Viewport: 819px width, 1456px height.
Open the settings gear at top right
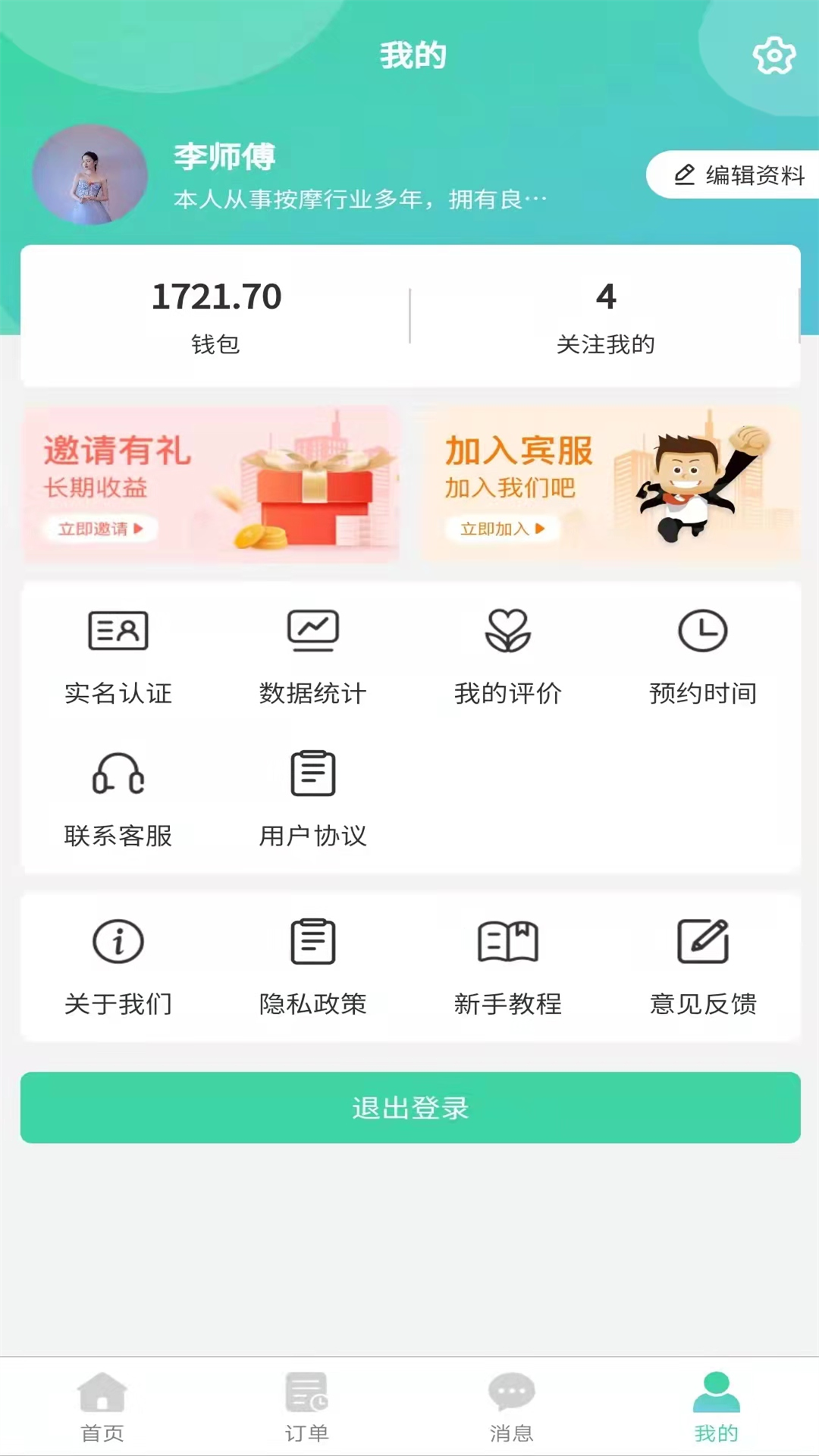click(774, 55)
